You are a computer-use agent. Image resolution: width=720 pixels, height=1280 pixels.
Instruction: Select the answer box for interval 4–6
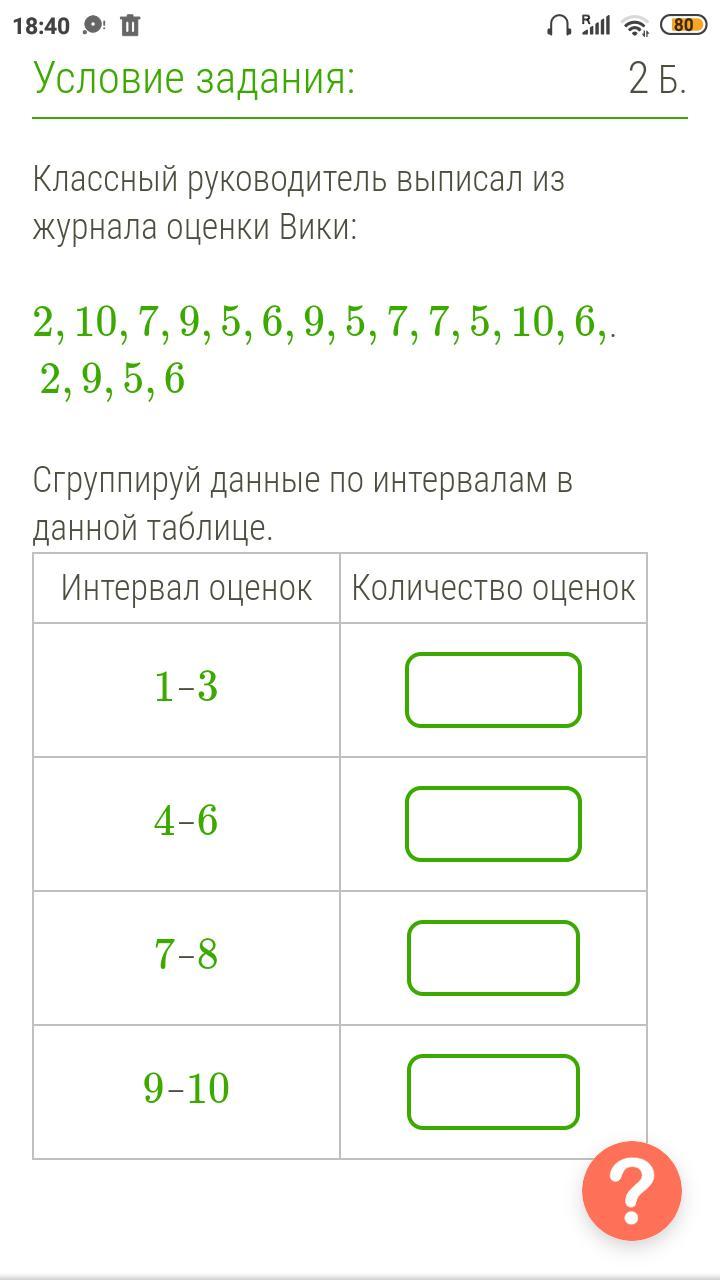tap(493, 824)
